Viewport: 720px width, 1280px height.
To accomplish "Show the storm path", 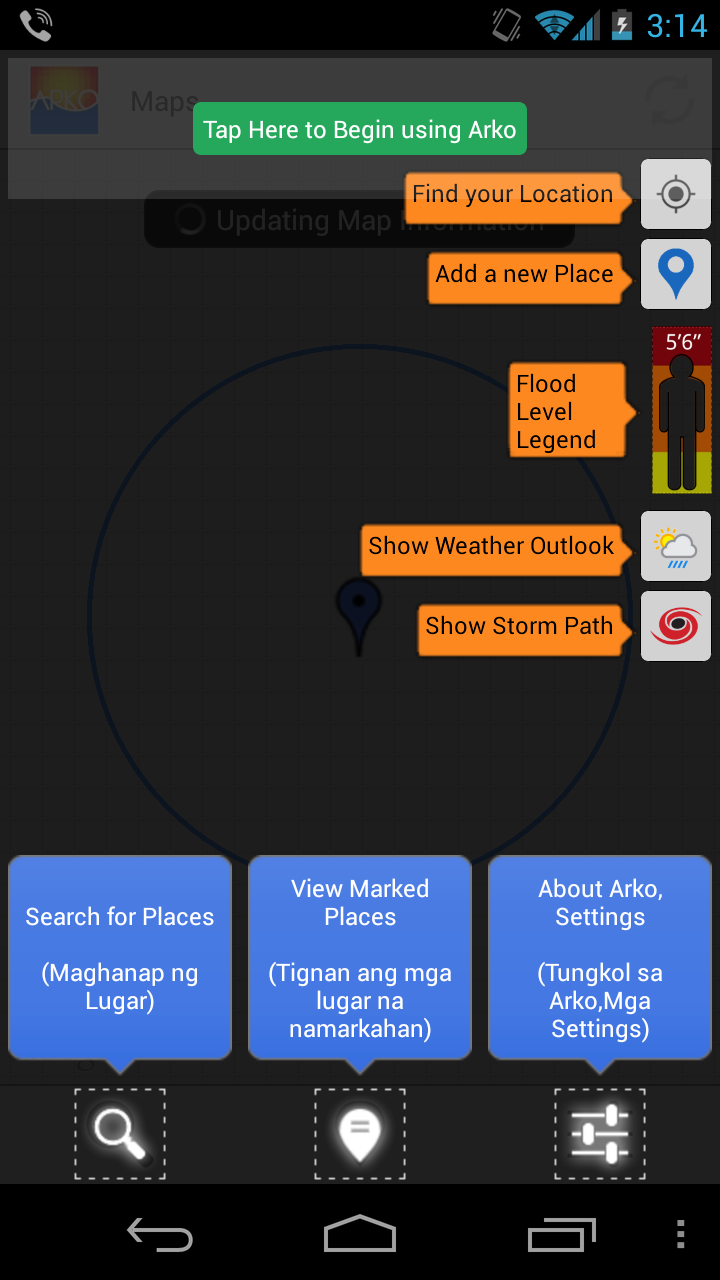I will point(676,626).
